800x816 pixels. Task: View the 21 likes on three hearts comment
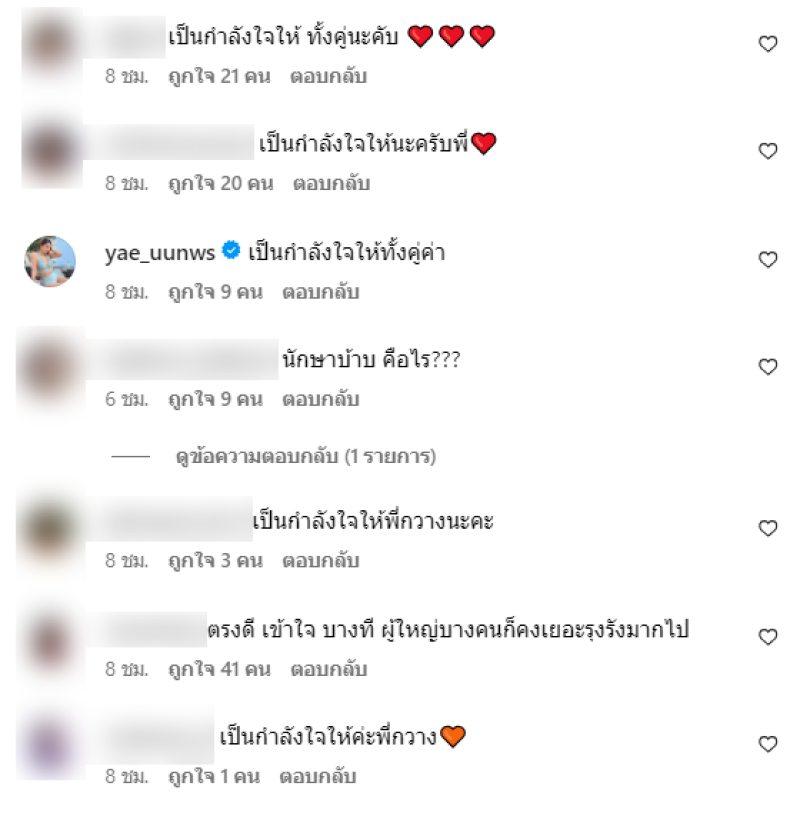[220, 76]
